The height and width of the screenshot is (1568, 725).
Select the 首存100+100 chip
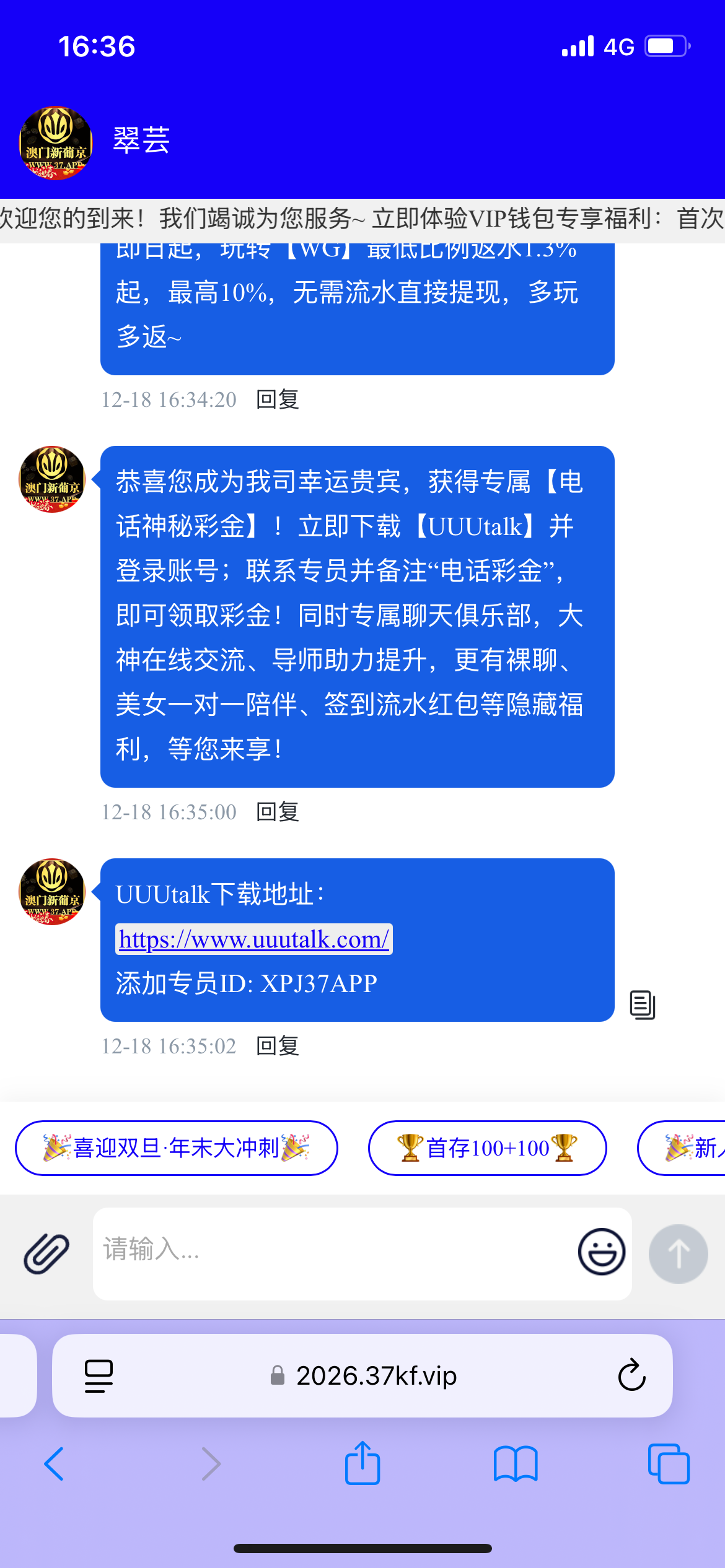[487, 1148]
